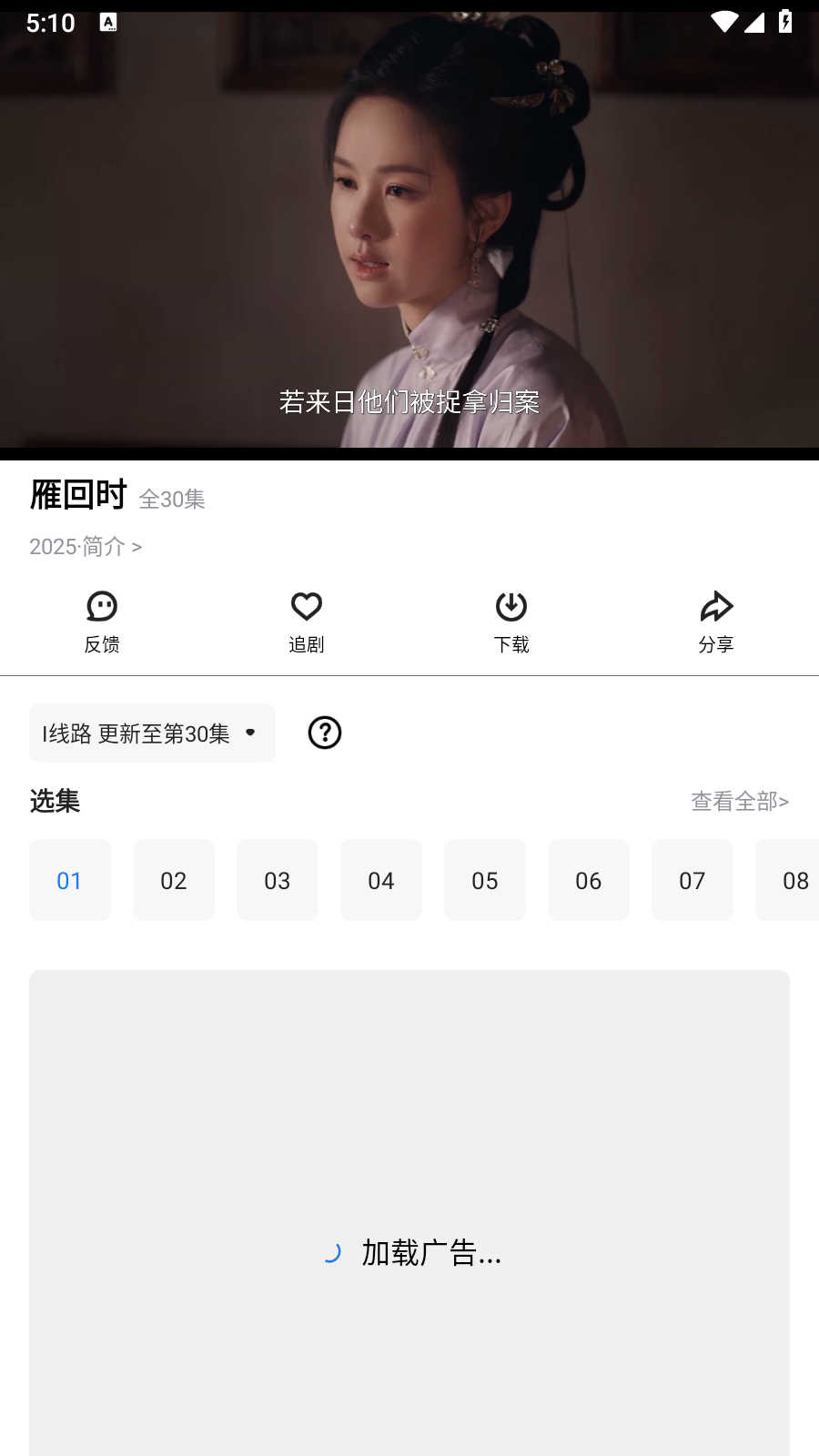The width and height of the screenshot is (819, 1456).
Task: Play episode 02
Action: pos(174,880)
